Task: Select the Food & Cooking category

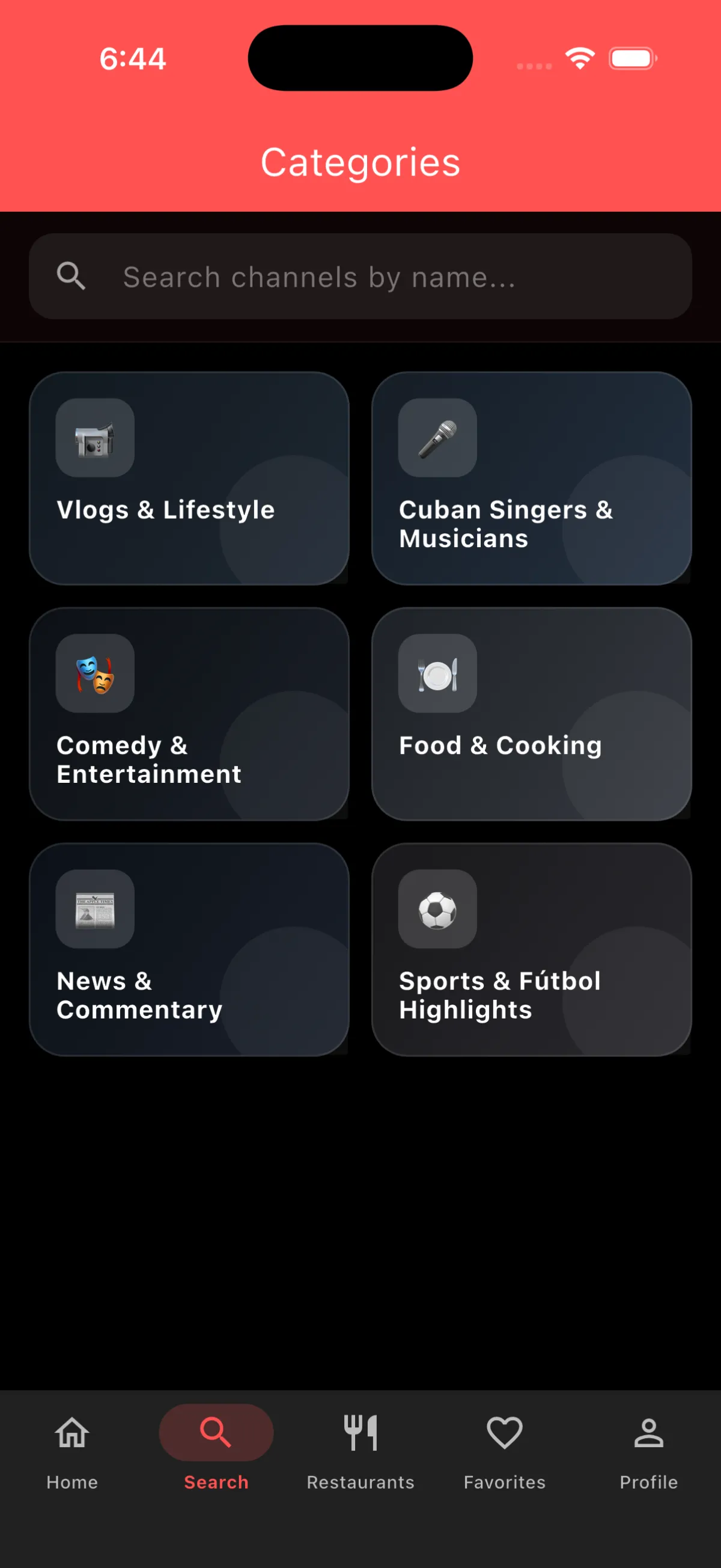Action: 531,714
